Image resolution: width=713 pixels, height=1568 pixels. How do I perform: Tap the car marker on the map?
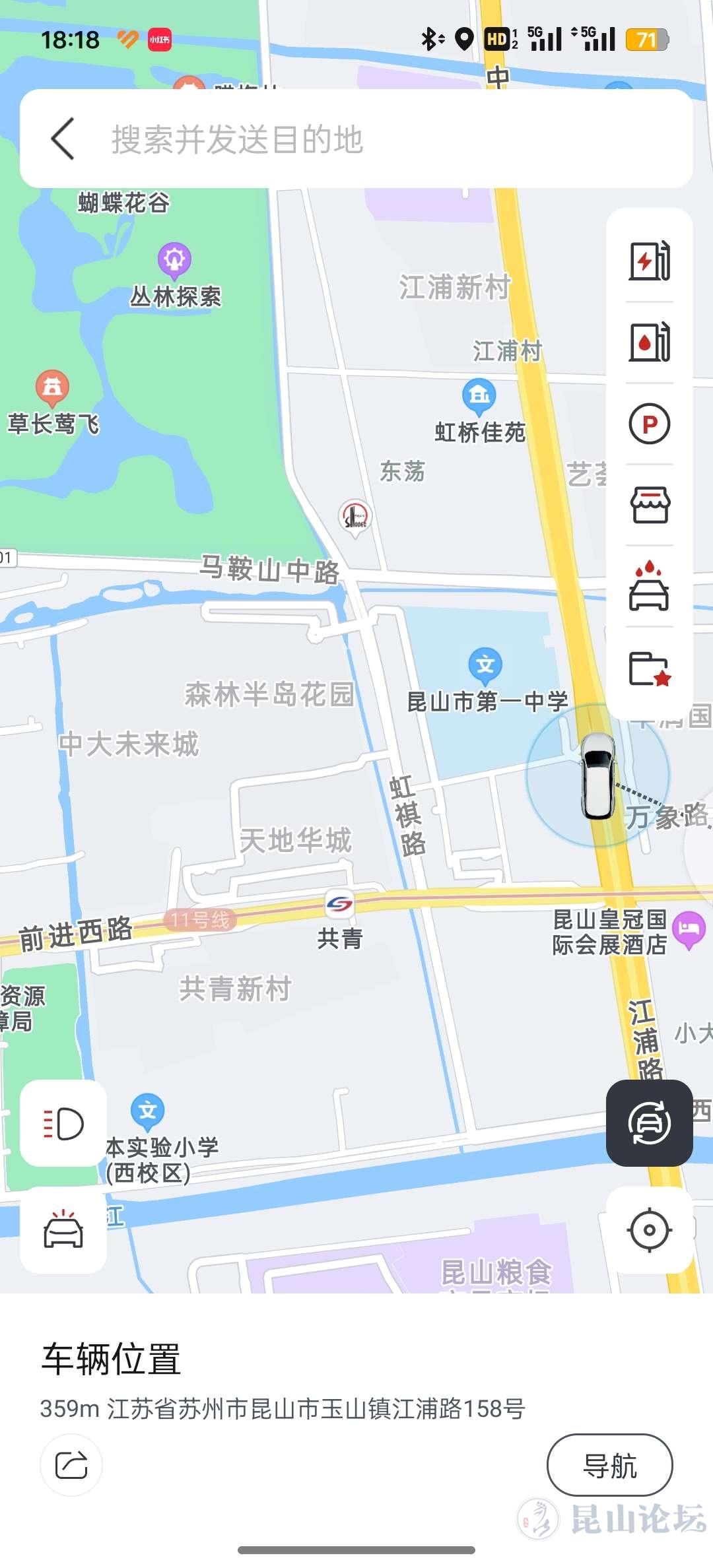[x=598, y=775]
